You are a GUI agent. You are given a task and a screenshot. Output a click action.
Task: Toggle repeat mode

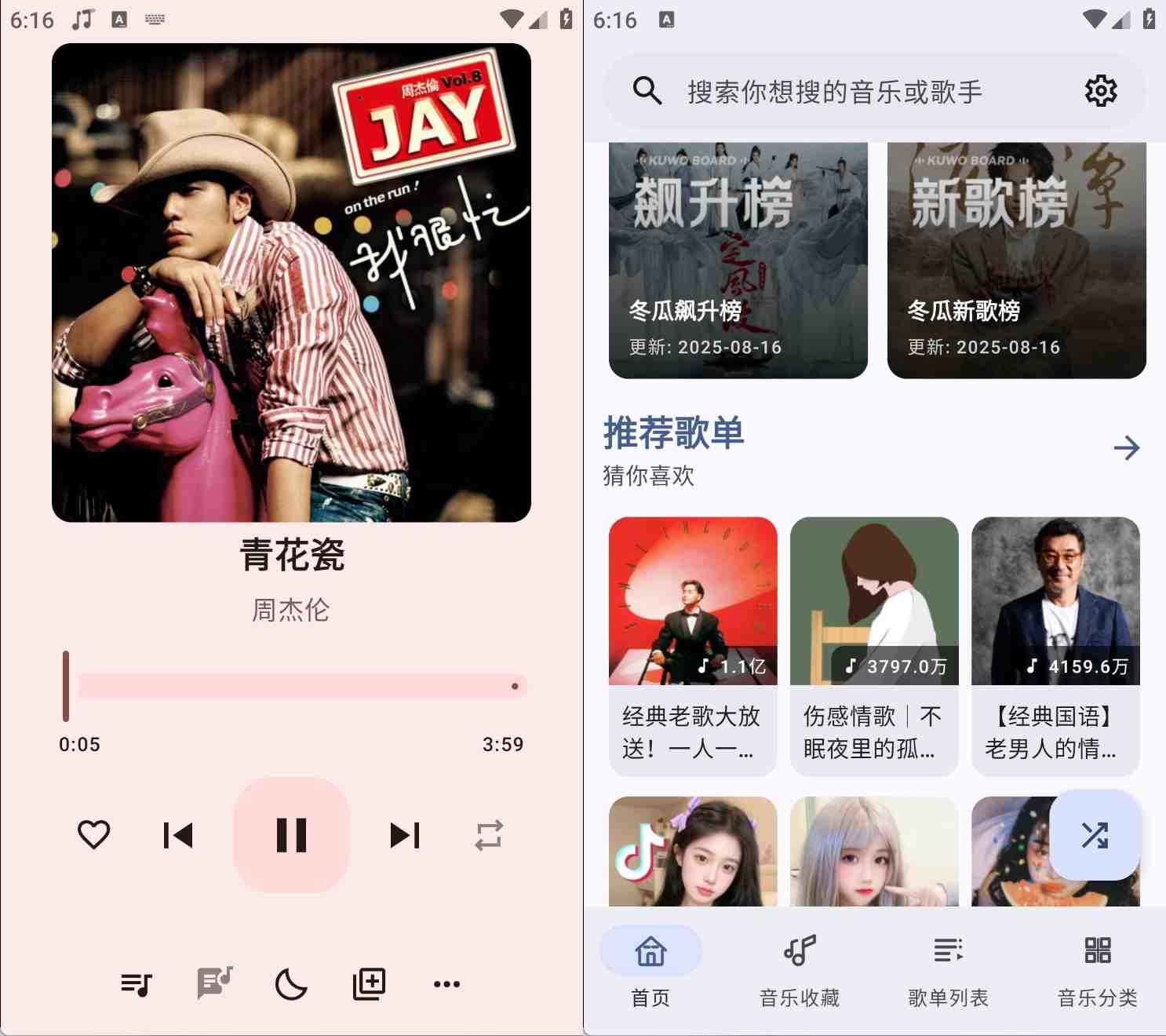[x=488, y=835]
